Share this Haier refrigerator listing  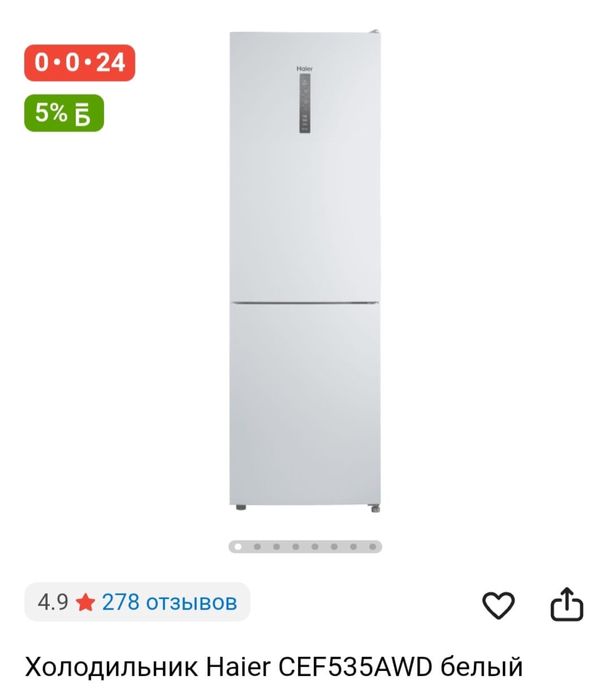[566, 604]
